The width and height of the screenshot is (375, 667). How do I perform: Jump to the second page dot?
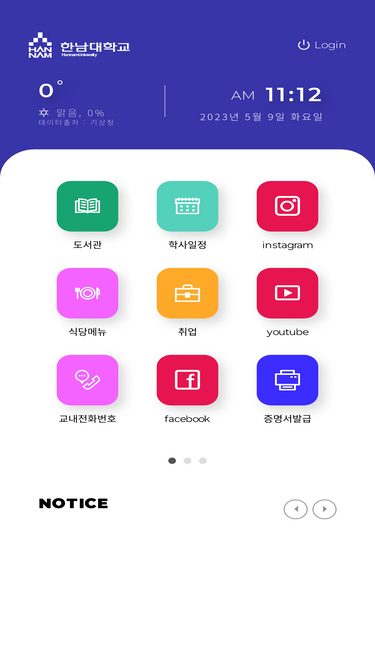tap(188, 461)
